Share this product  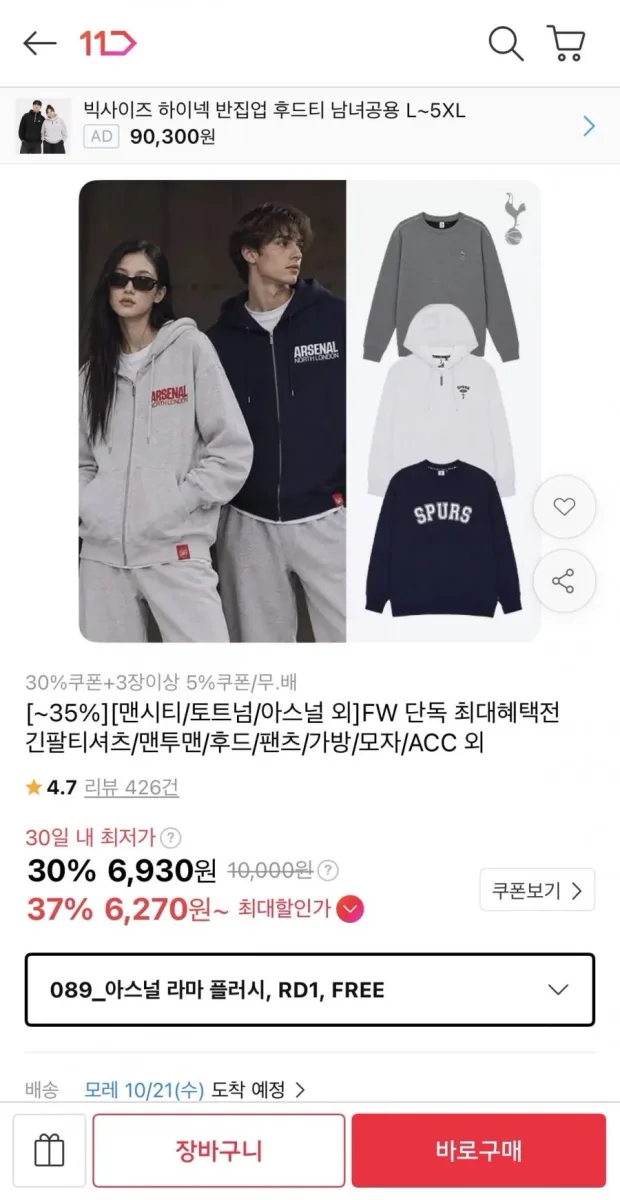coord(564,581)
